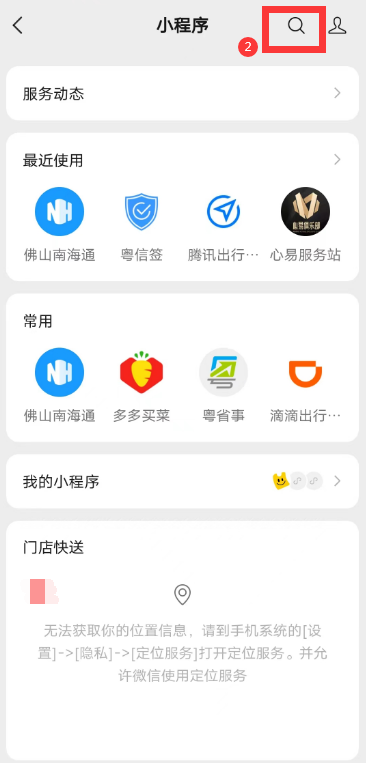Screen dimensions: 366x763
Task: Open the 我的小程序 row
Action: click(x=183, y=482)
